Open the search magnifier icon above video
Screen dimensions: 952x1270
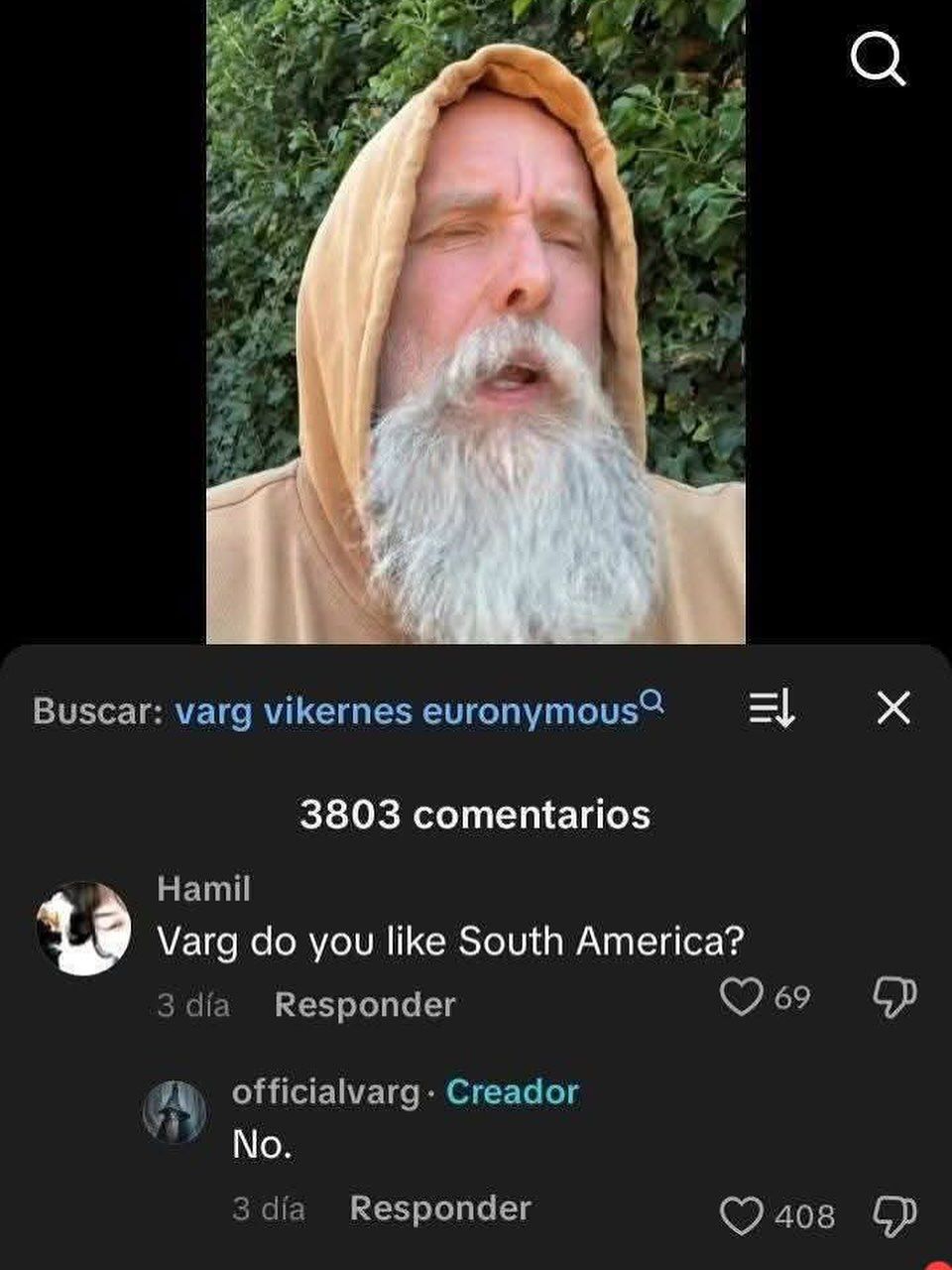[879, 61]
